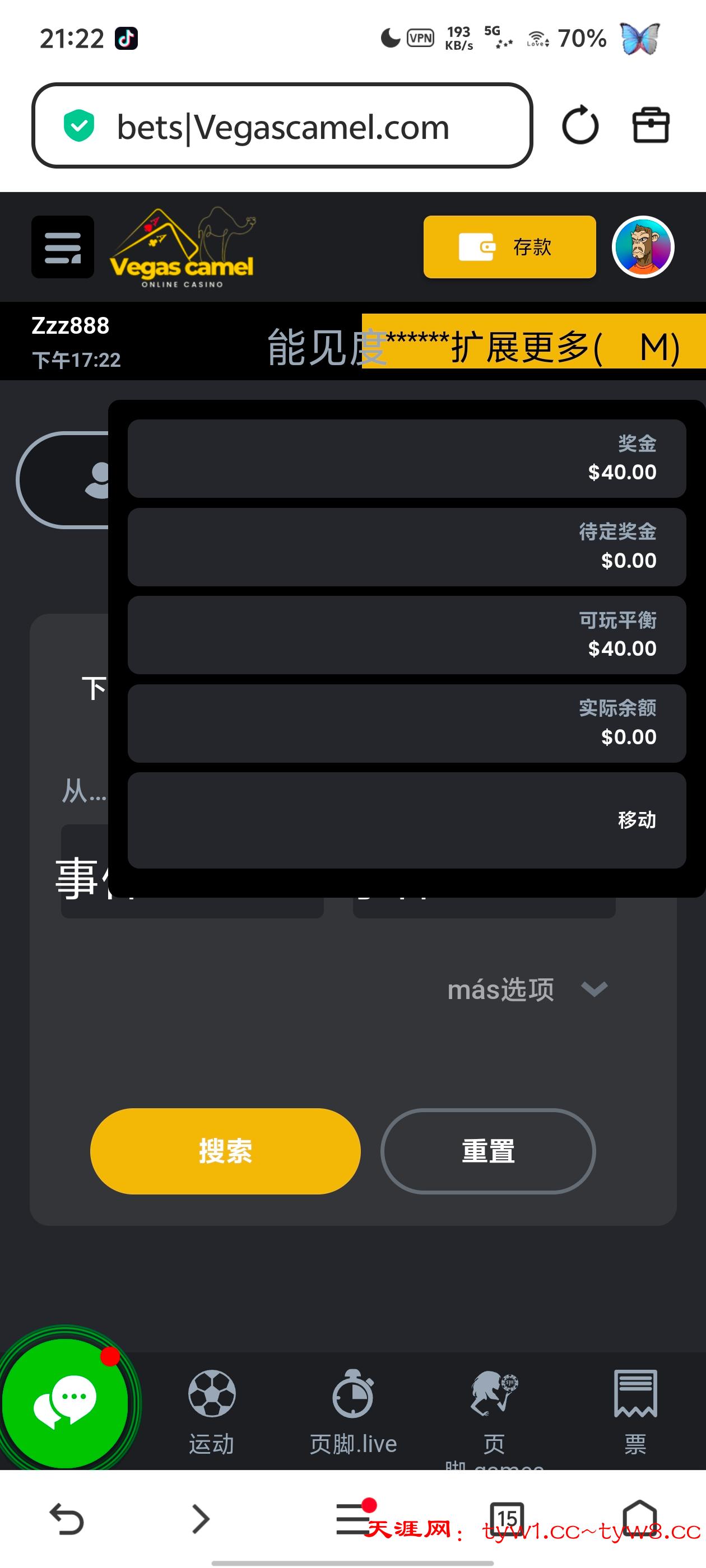706x1568 pixels.
Task: Tap the 运动 football icon in bottom nav
Action: coord(211,1394)
